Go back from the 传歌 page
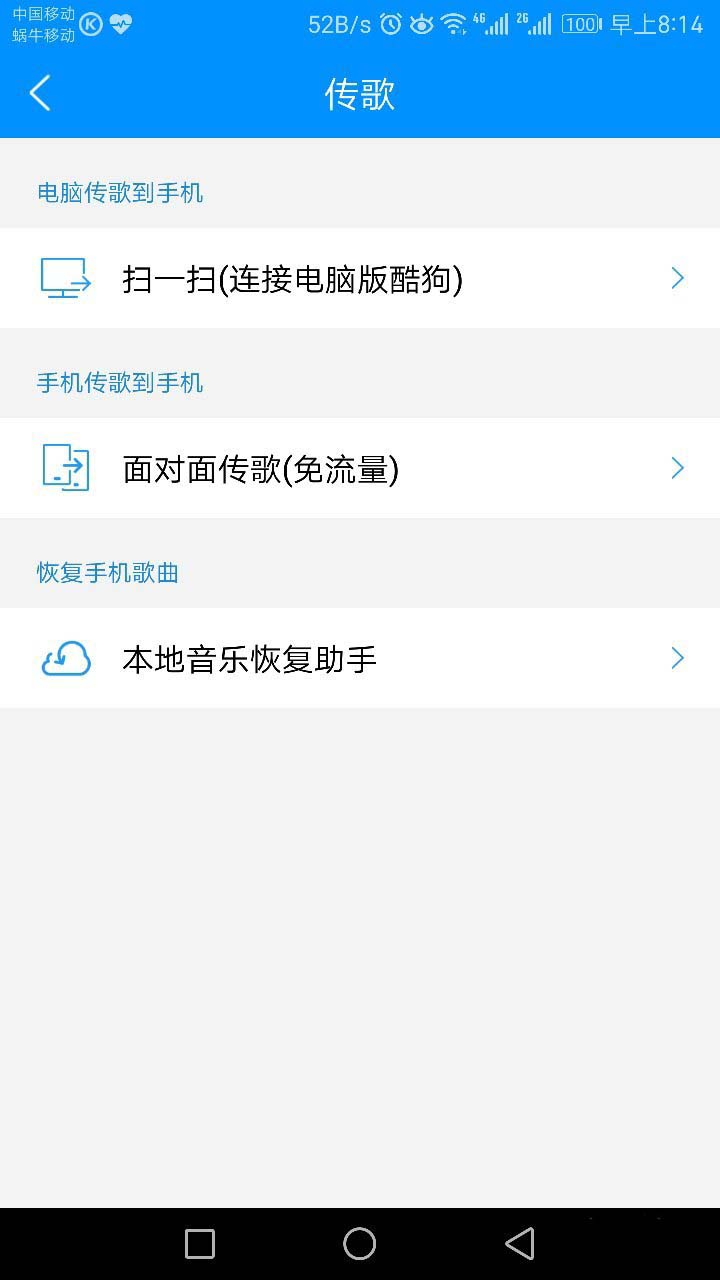The height and width of the screenshot is (1280, 720). (x=40, y=94)
